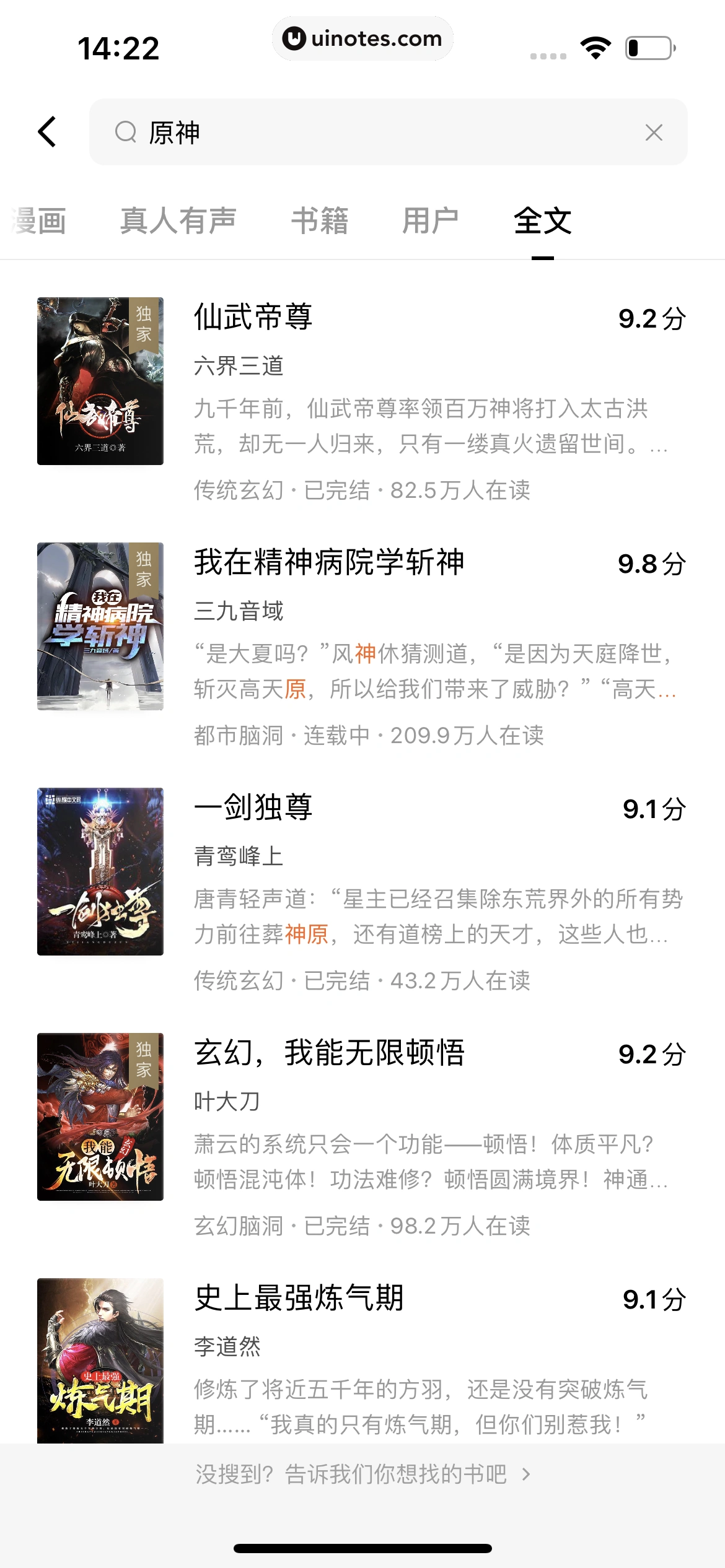
Task: Select the 全文 tab
Action: tap(542, 221)
